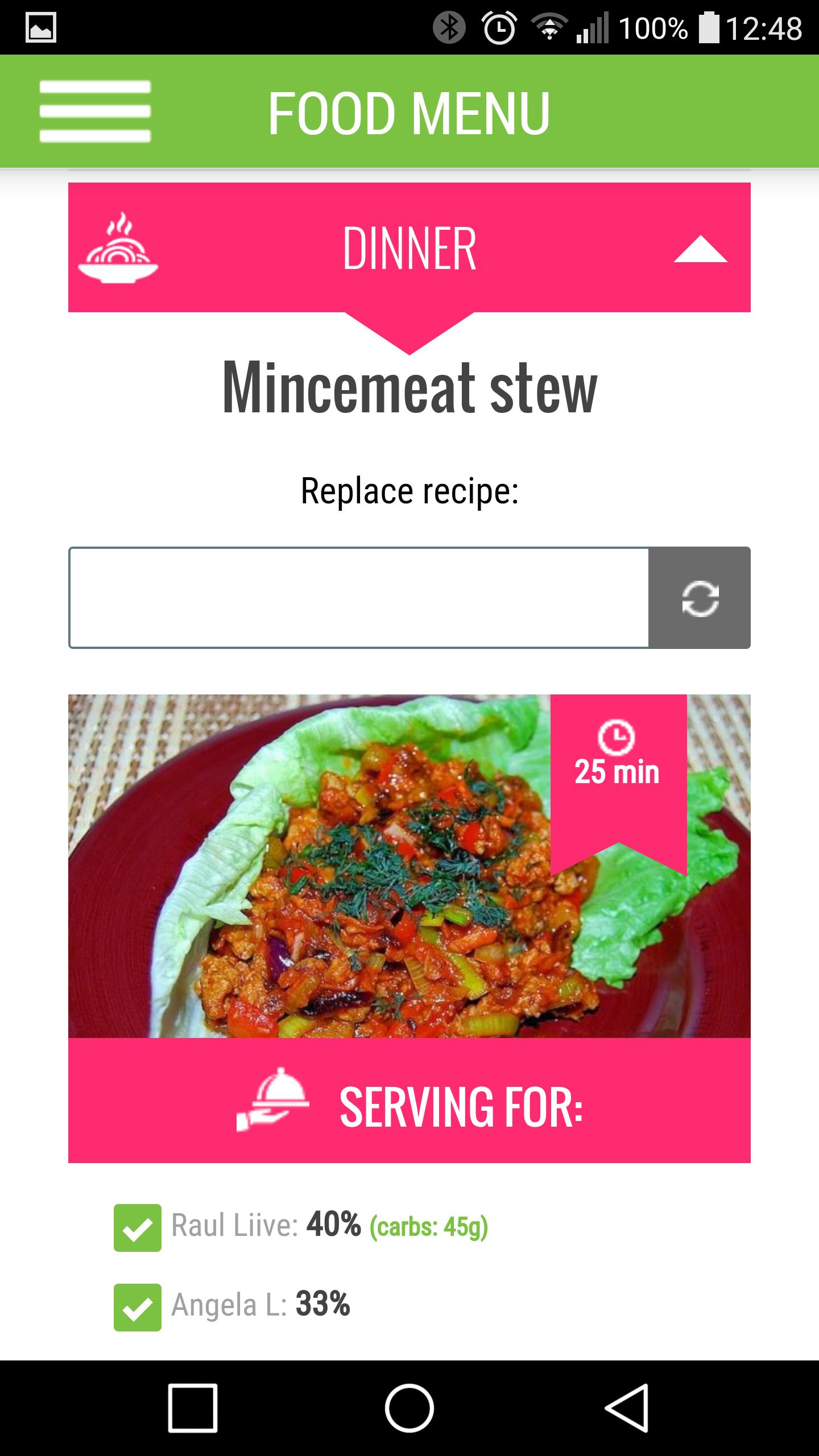819x1456 pixels.
Task: Go to the system home screen
Action: pyautogui.click(x=409, y=1408)
